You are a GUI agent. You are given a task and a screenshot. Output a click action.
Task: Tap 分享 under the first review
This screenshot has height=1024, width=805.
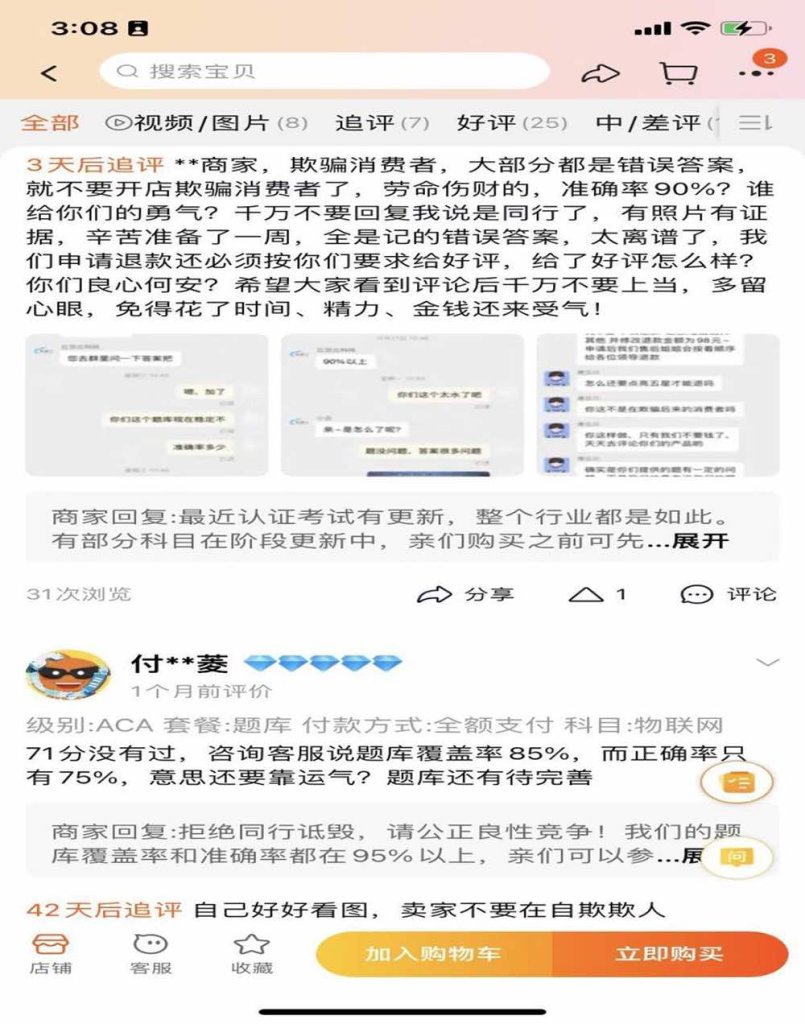pos(465,594)
